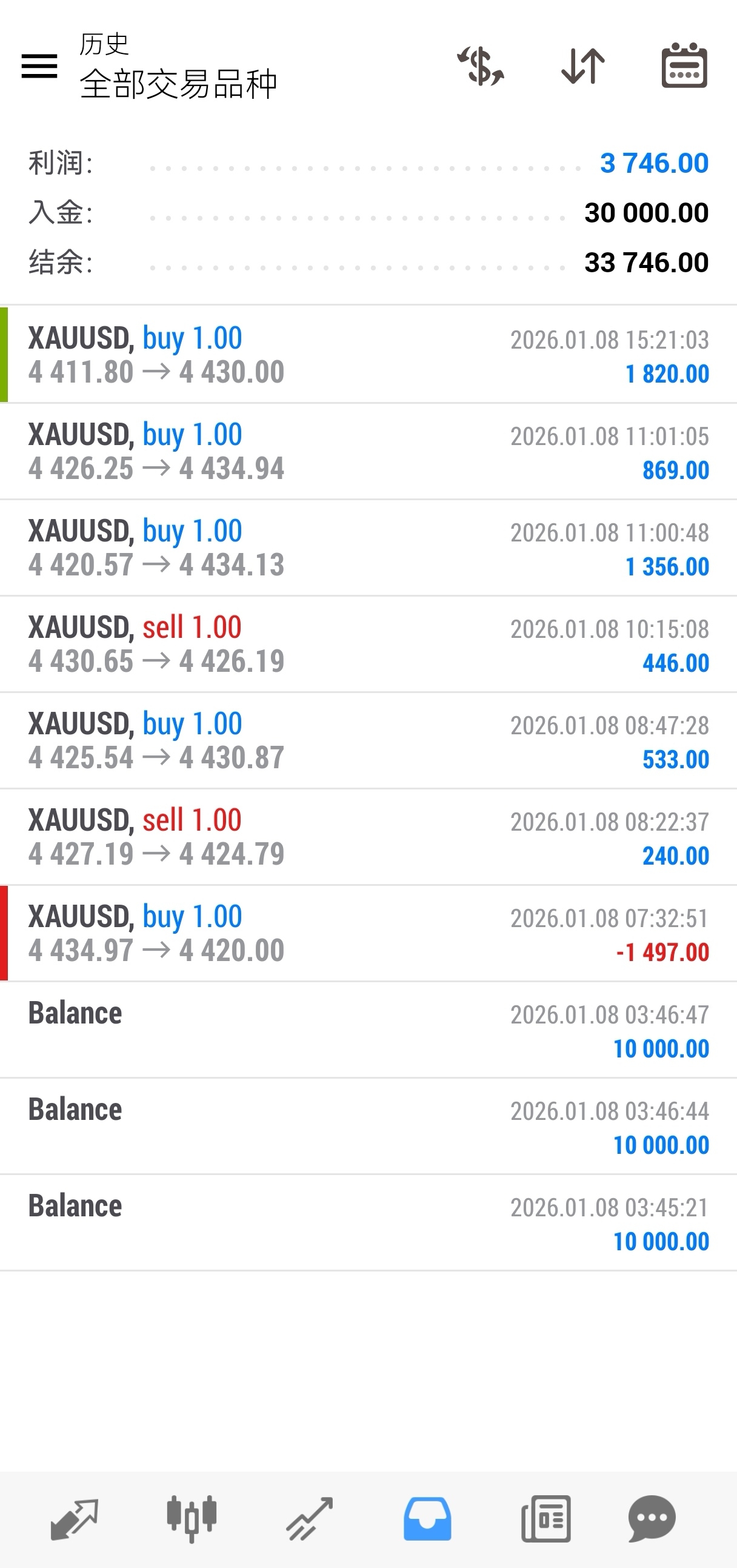Screen dimensions: 737x1568
Task: Open the chat messages tab
Action: [x=652, y=1519]
